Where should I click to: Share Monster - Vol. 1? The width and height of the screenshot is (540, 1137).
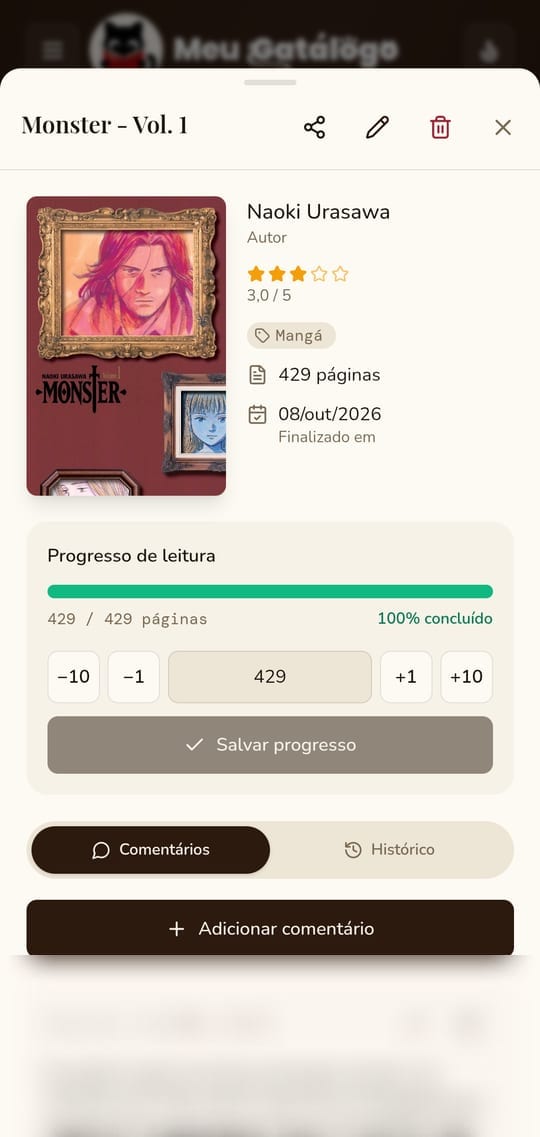(315, 128)
